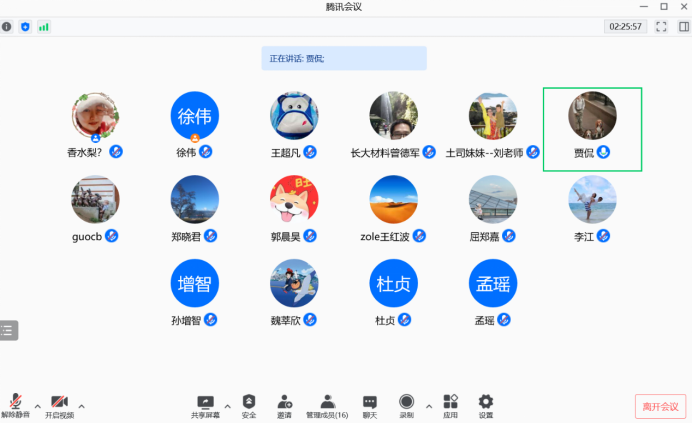
Task: Expand the side list panel button
Action: tap(8, 329)
